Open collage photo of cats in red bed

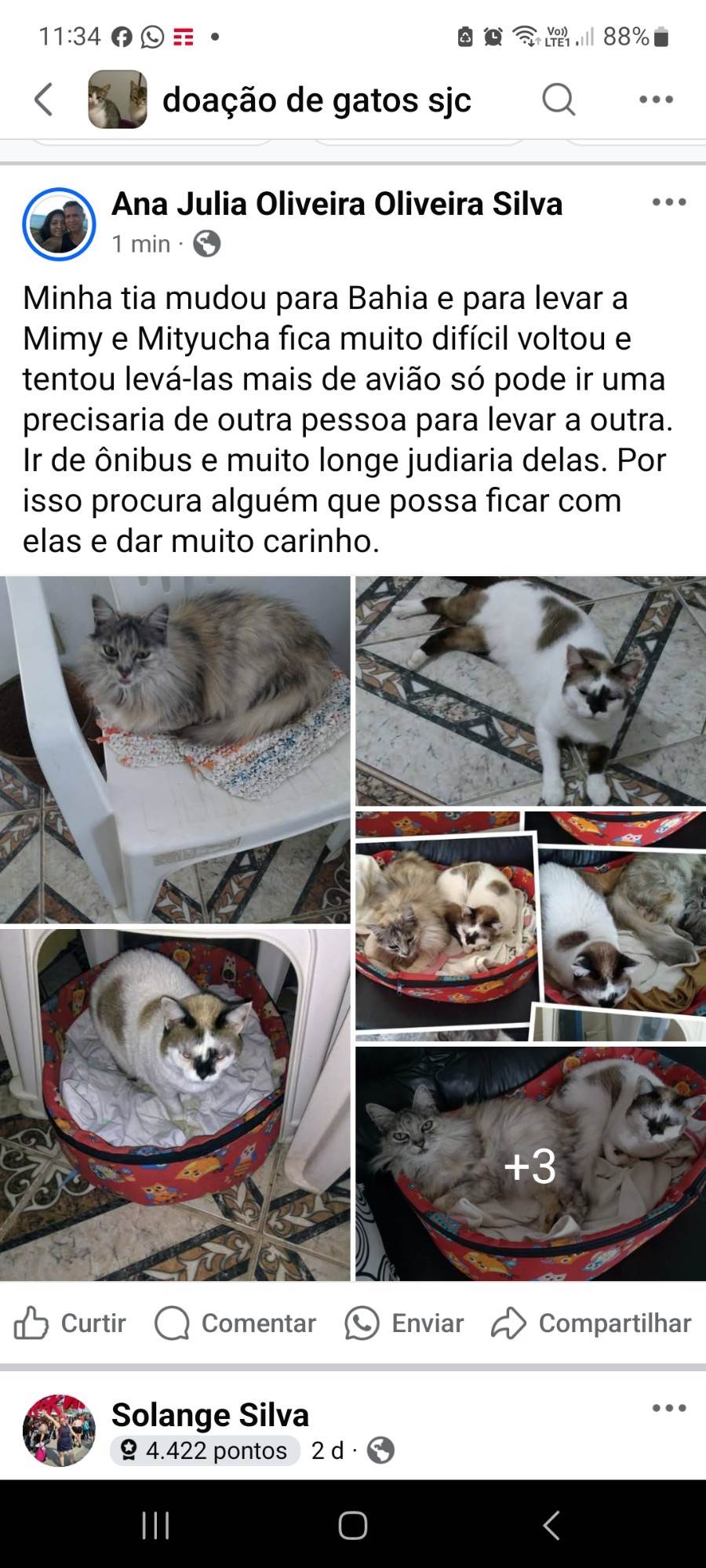(530, 925)
